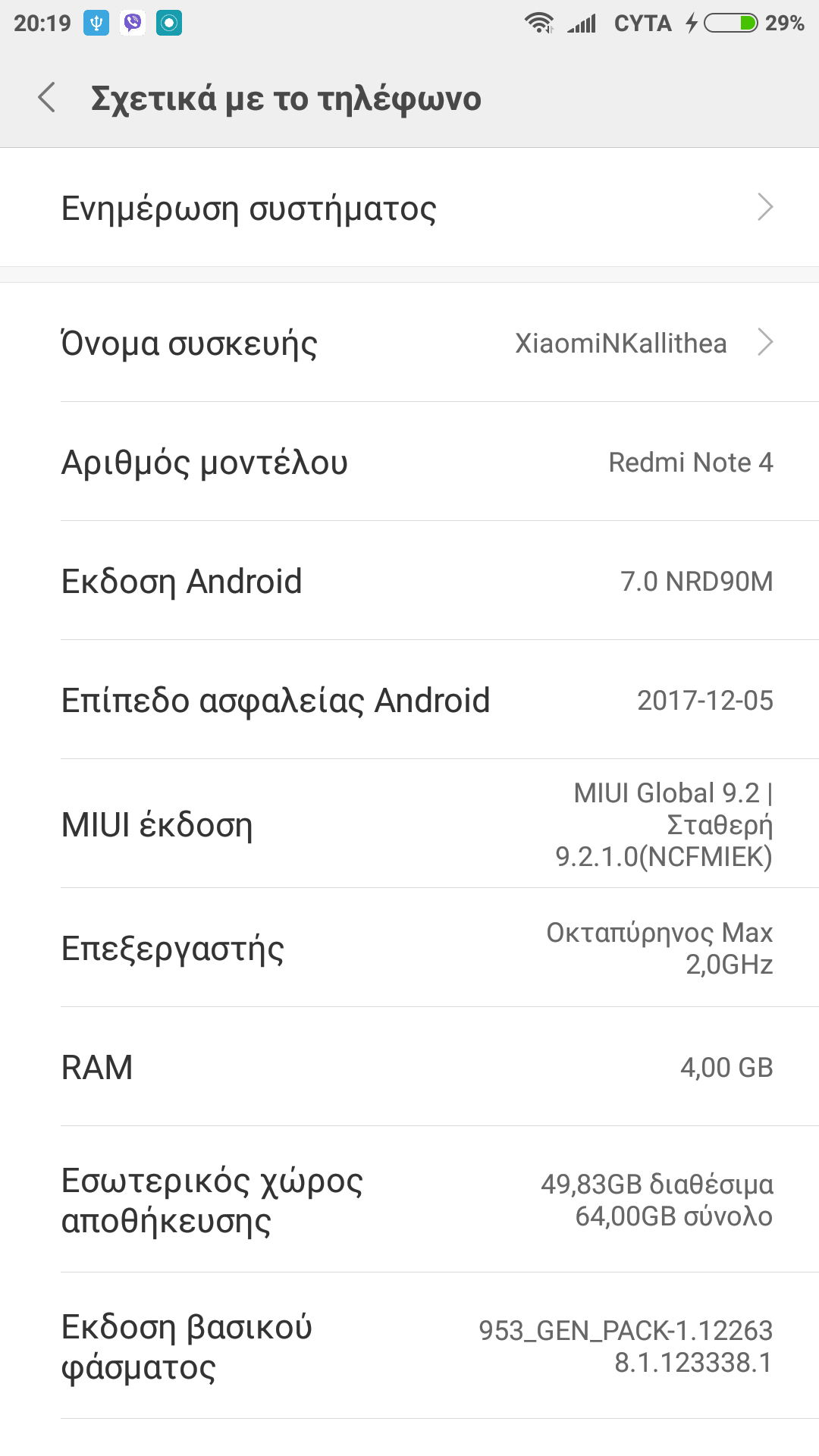The image size is (819, 1456).
Task: Open Εσωτερικός χώρος αποθήκευσης row
Action: (x=409, y=1200)
